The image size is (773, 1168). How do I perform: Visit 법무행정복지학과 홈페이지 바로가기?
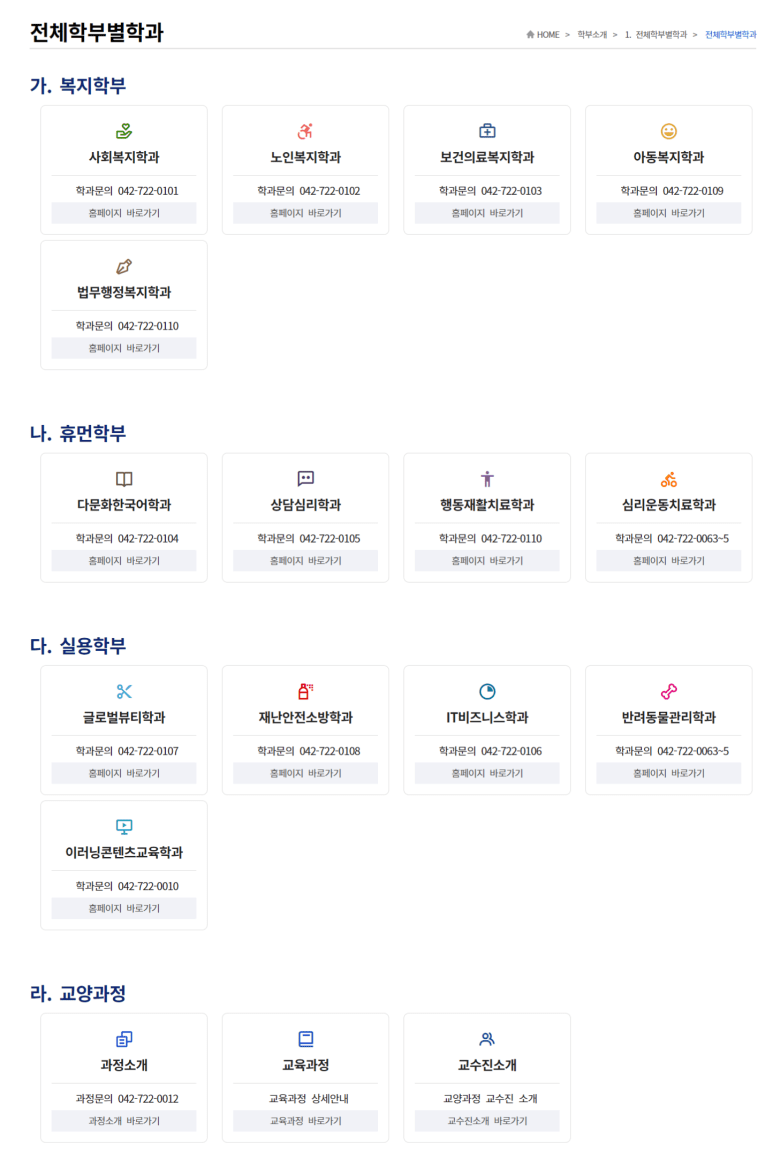(124, 348)
